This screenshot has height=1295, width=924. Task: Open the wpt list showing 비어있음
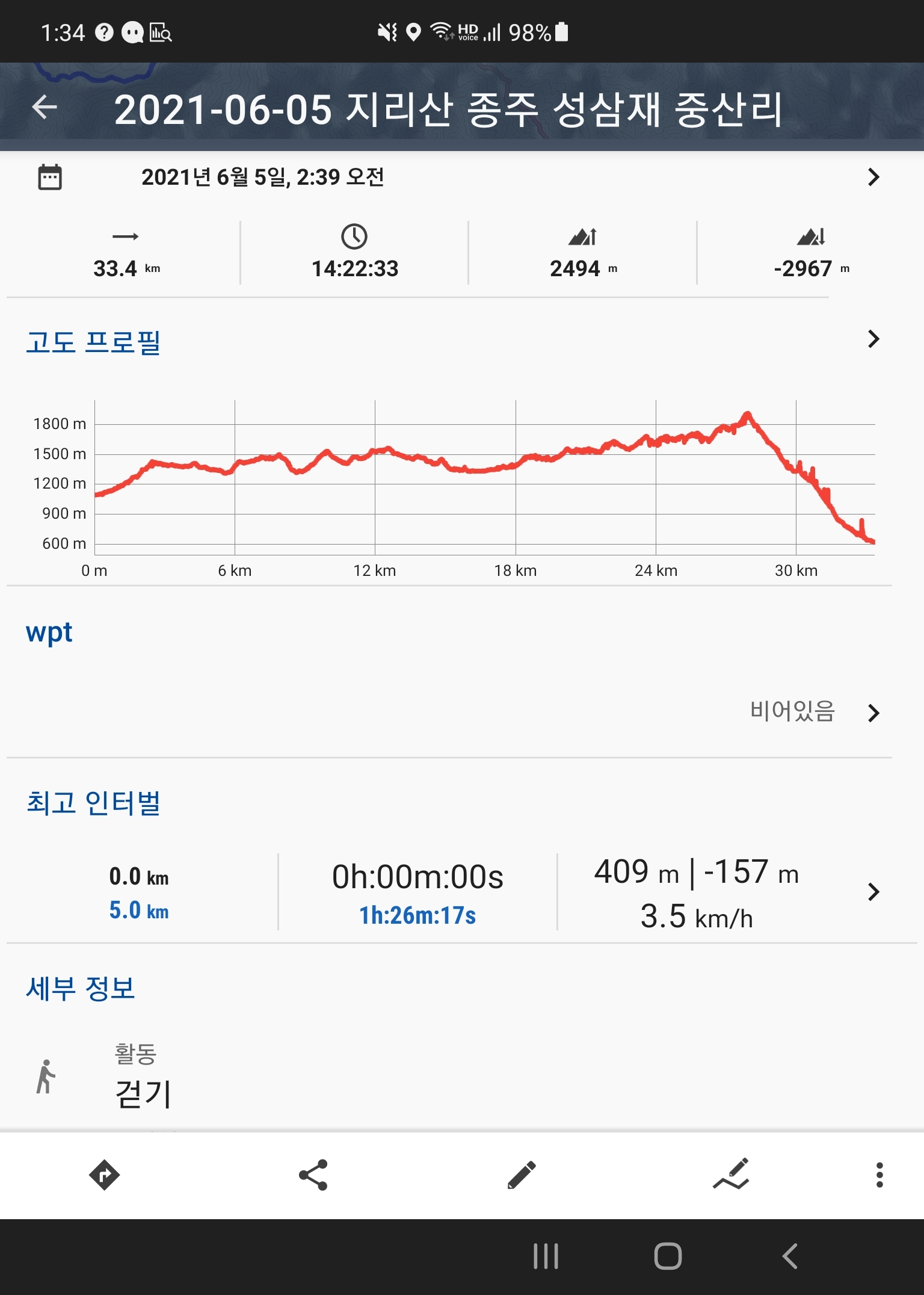coord(873,713)
